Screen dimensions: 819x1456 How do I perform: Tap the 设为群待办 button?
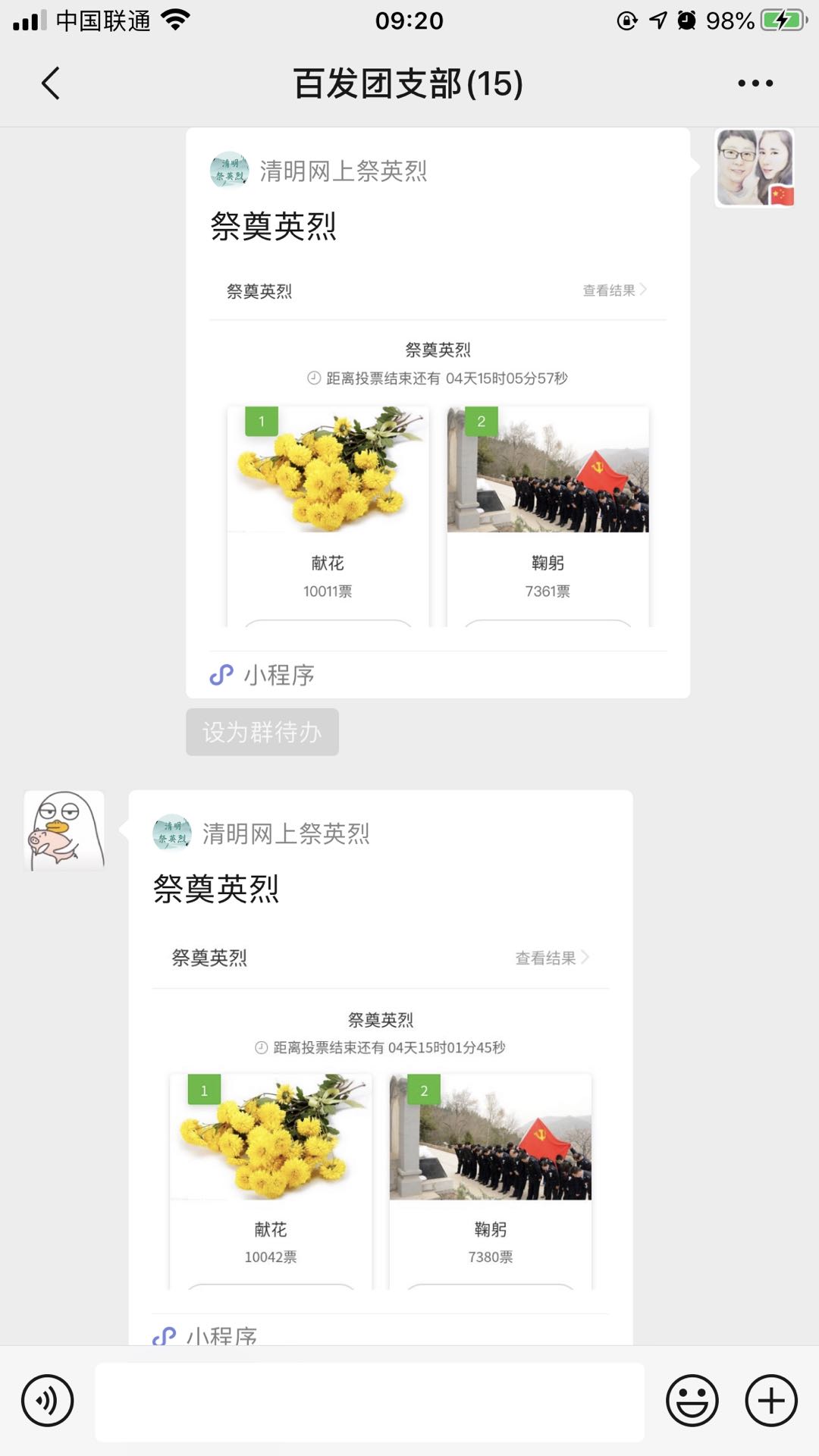pos(261,730)
